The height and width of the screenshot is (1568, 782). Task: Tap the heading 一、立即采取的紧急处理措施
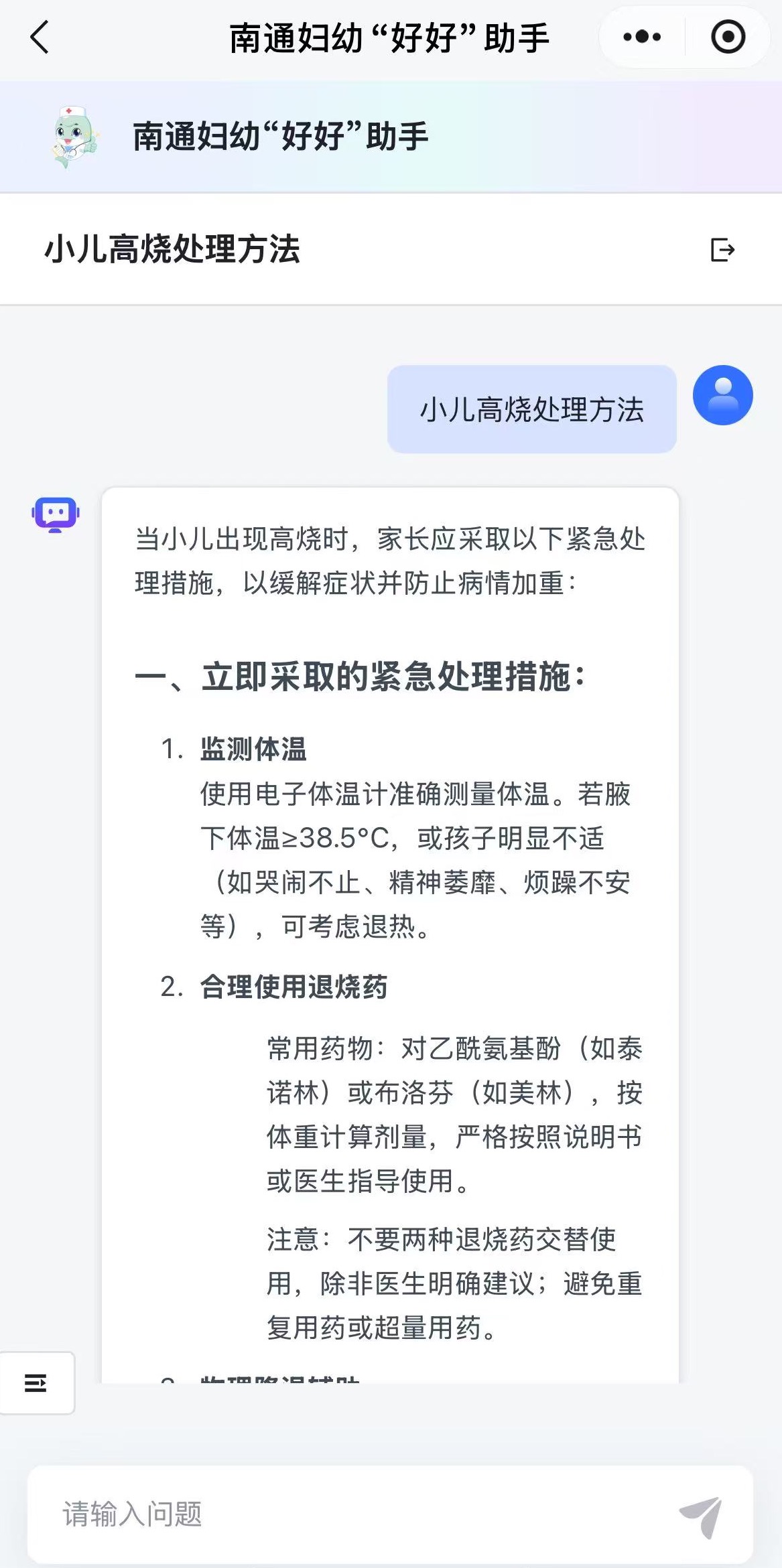click(x=362, y=678)
